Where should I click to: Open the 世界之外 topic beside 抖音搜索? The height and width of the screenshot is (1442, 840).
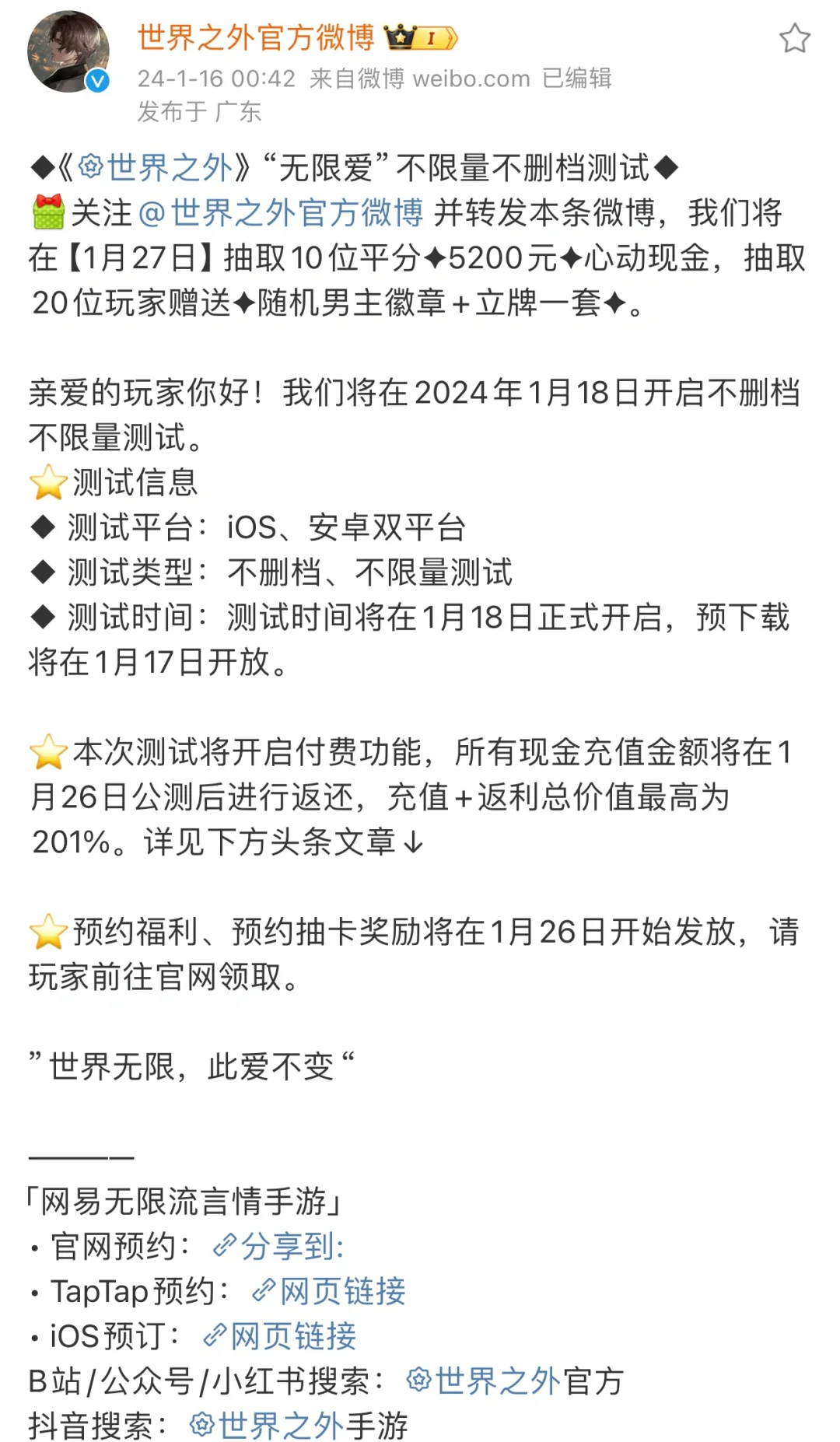(267, 1426)
